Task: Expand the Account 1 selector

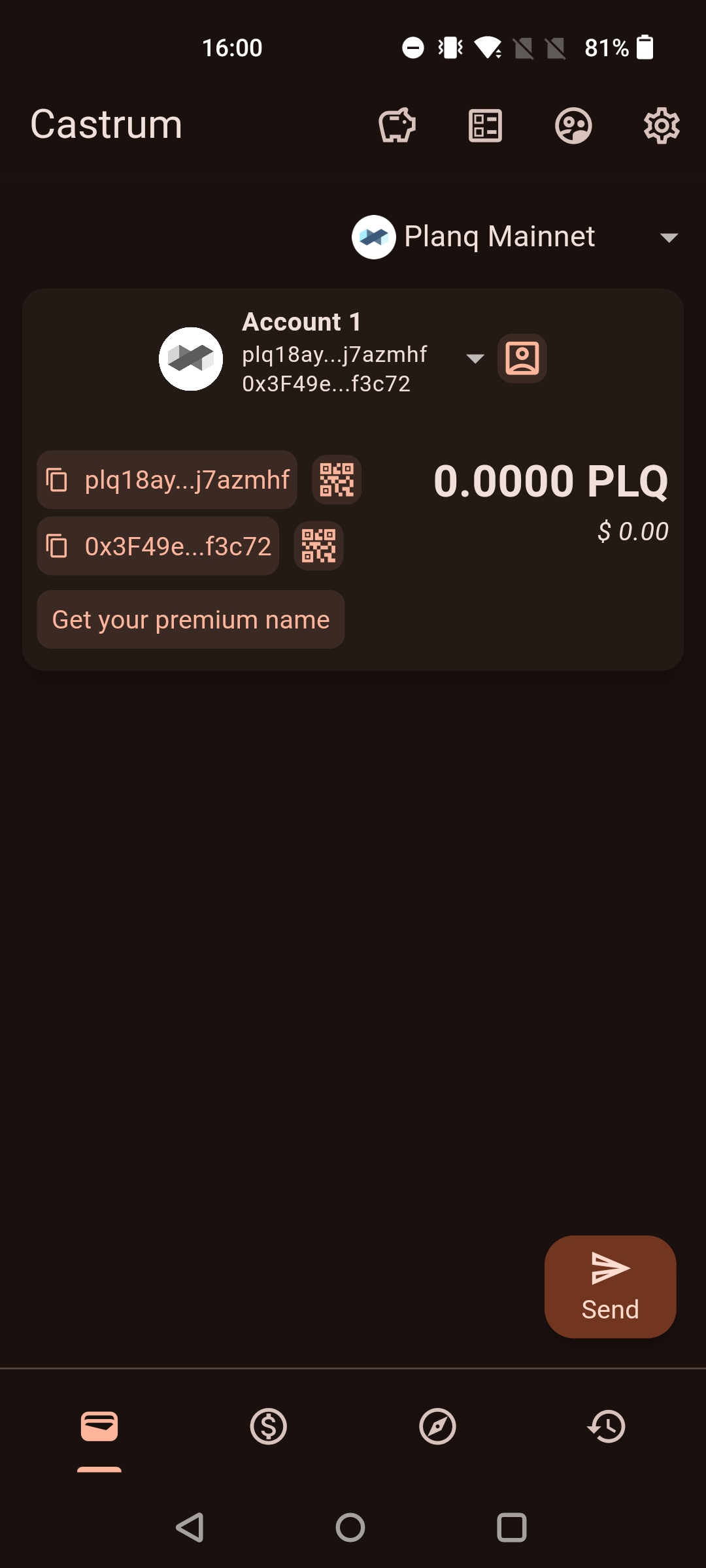Action: click(x=475, y=358)
